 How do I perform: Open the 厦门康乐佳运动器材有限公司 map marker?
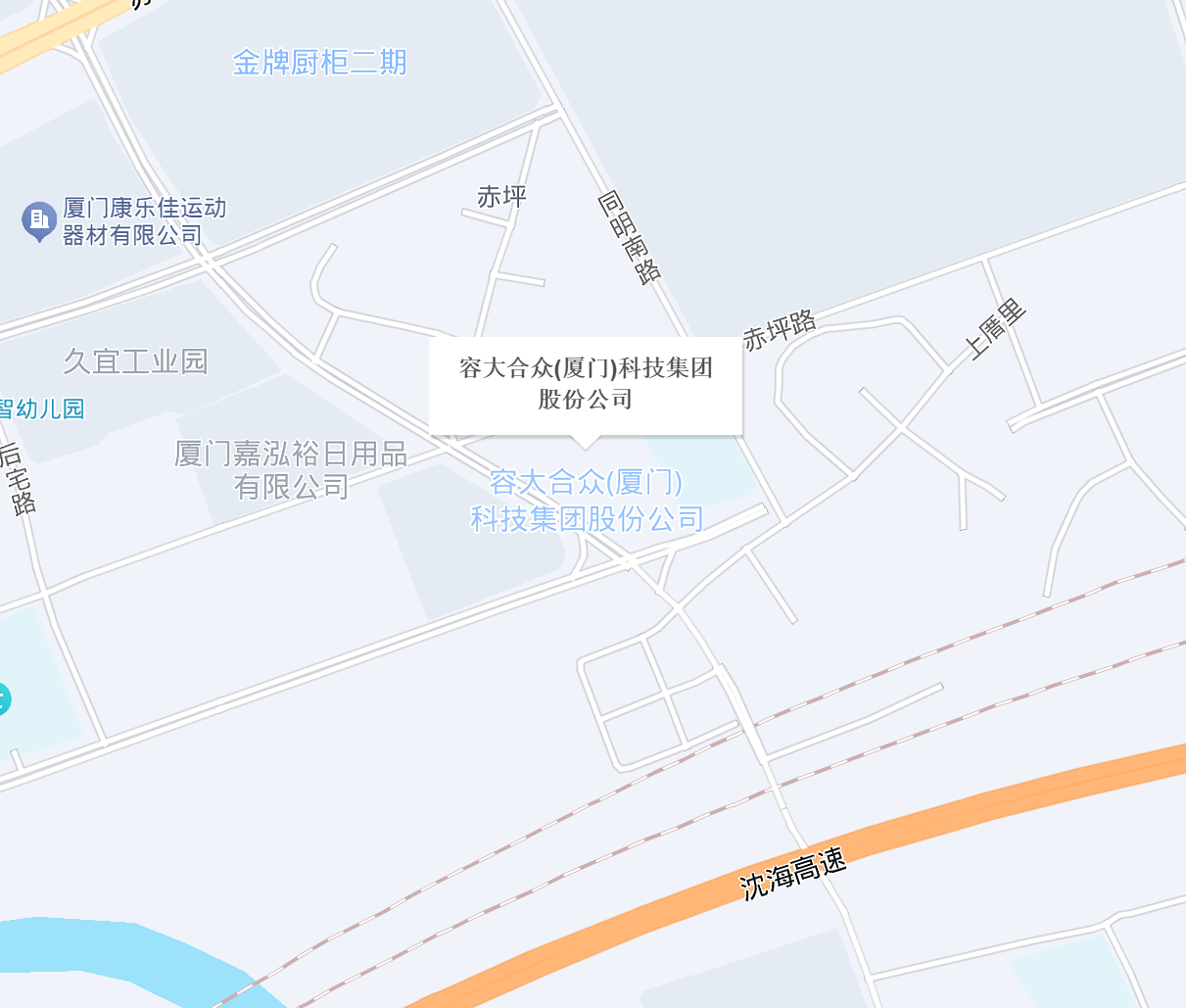tap(39, 220)
